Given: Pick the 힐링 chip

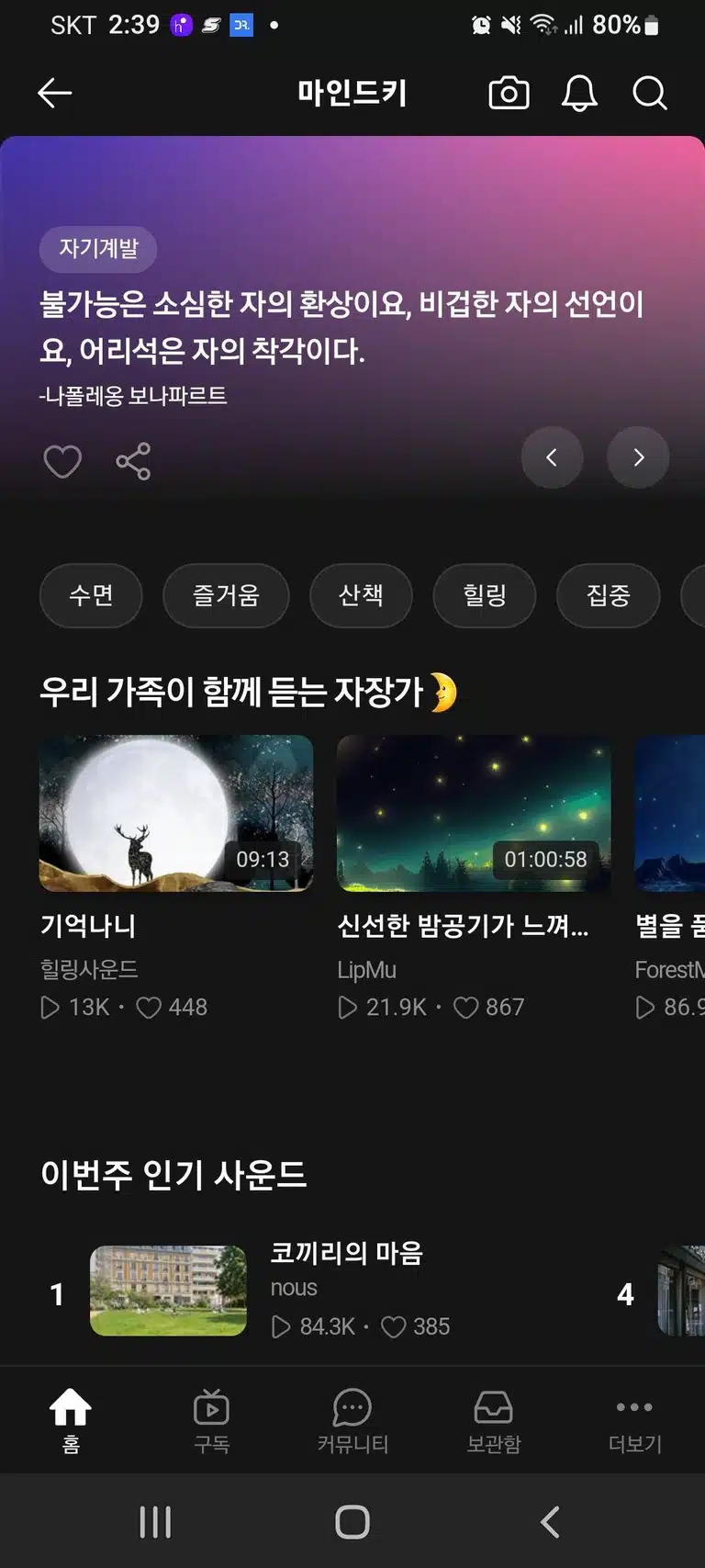Looking at the screenshot, I should pyautogui.click(x=485, y=595).
